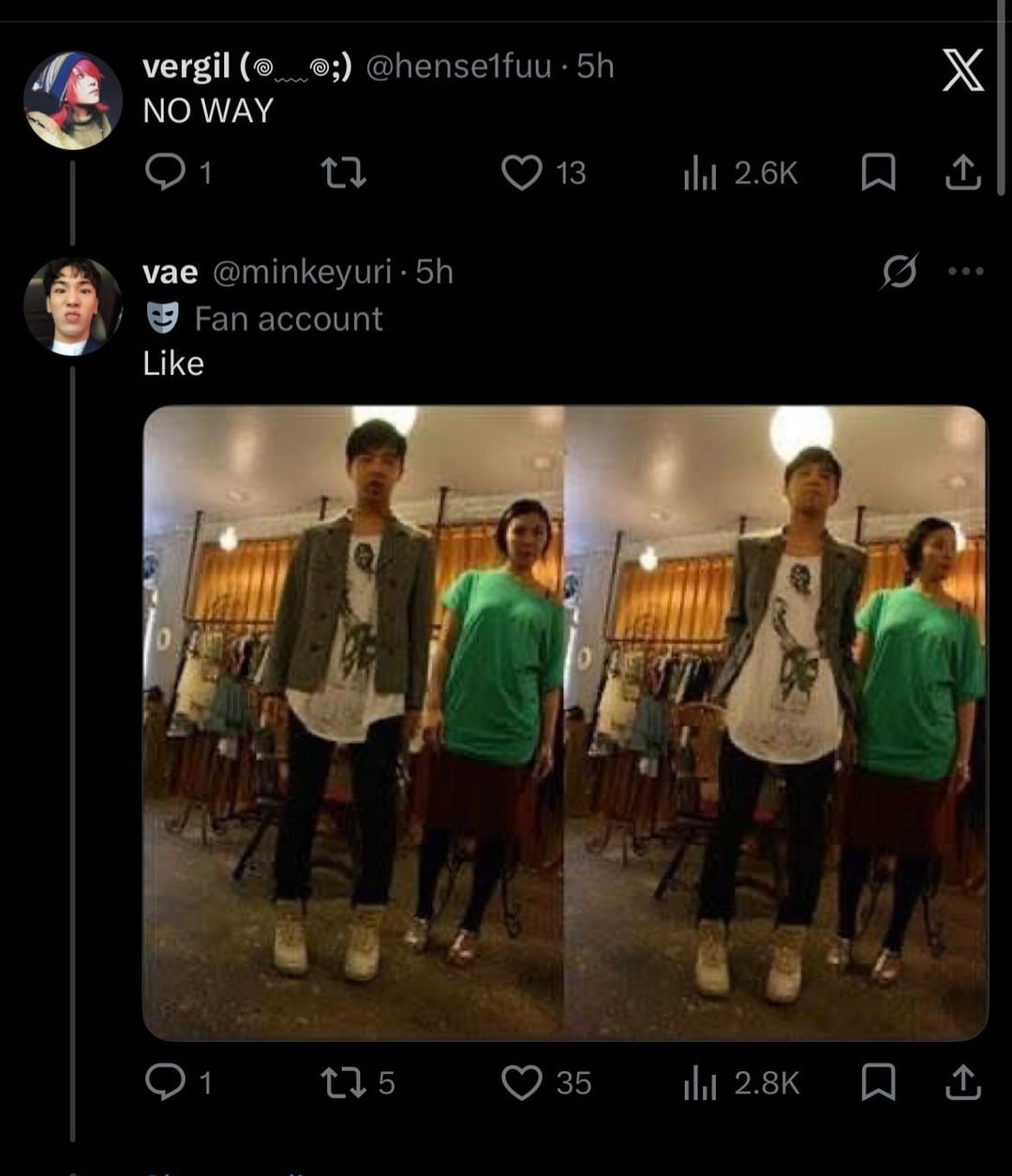Share vae's tweet

coord(962,1083)
